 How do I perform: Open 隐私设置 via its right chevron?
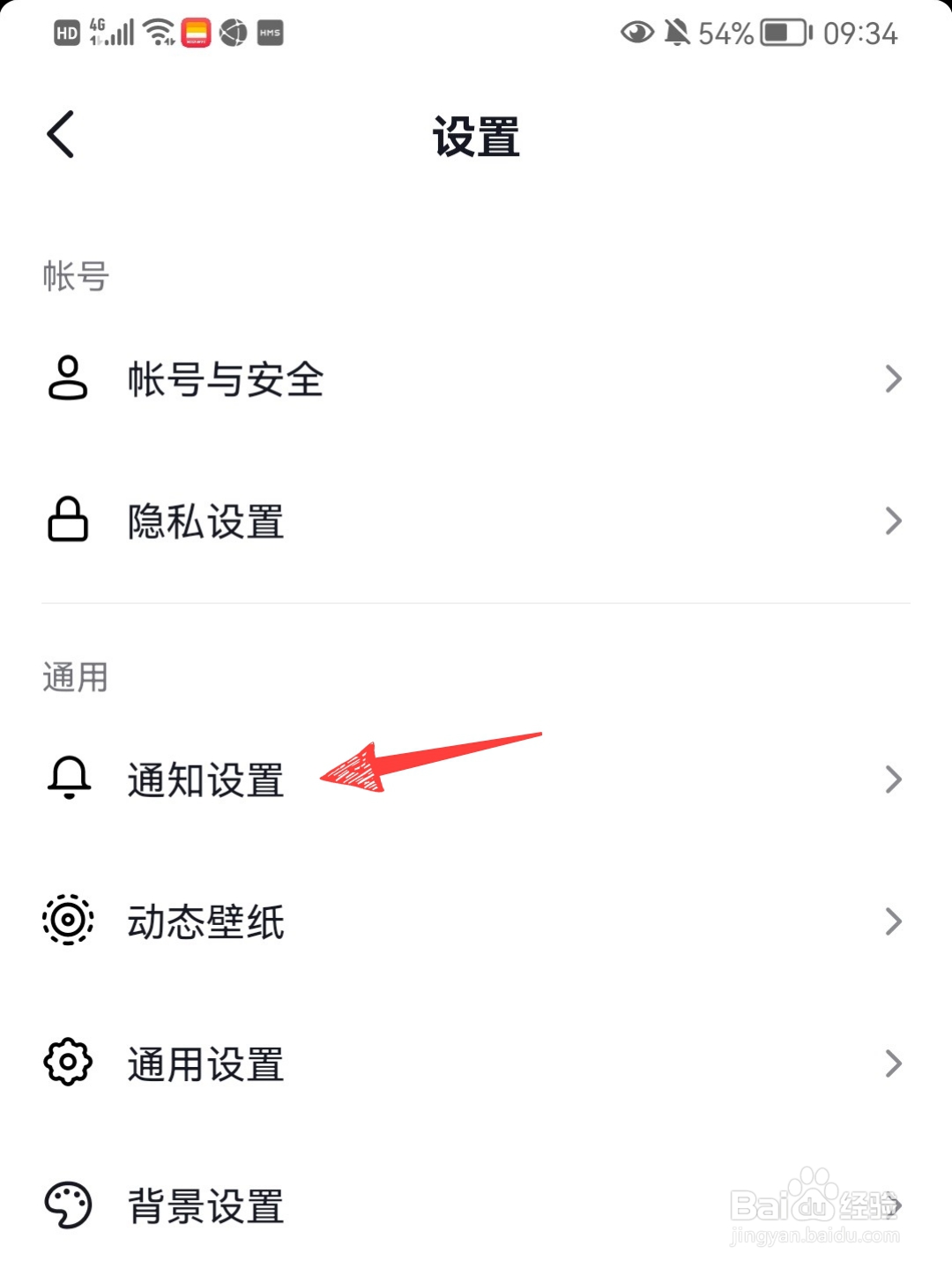(x=893, y=520)
